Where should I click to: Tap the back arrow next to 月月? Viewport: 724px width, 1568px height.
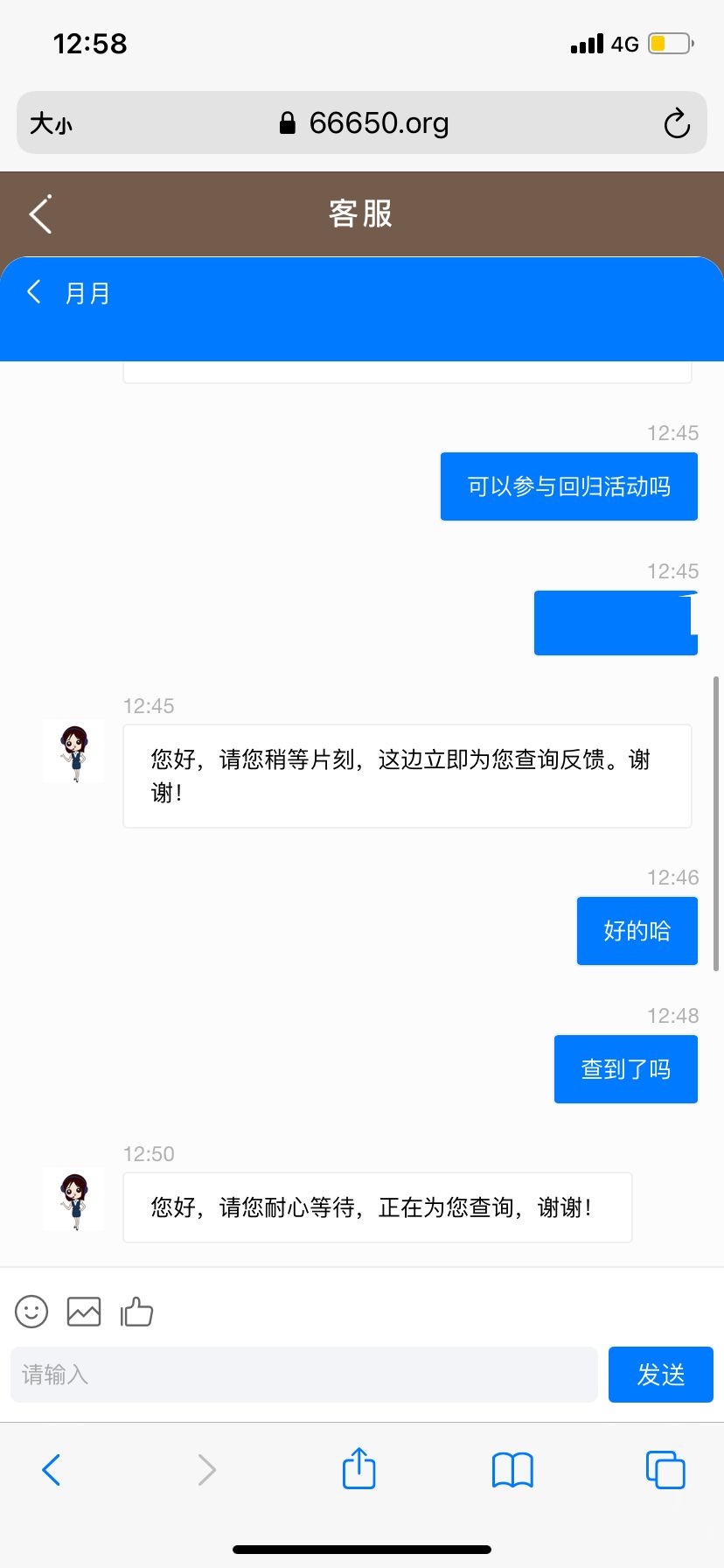pyautogui.click(x=35, y=292)
